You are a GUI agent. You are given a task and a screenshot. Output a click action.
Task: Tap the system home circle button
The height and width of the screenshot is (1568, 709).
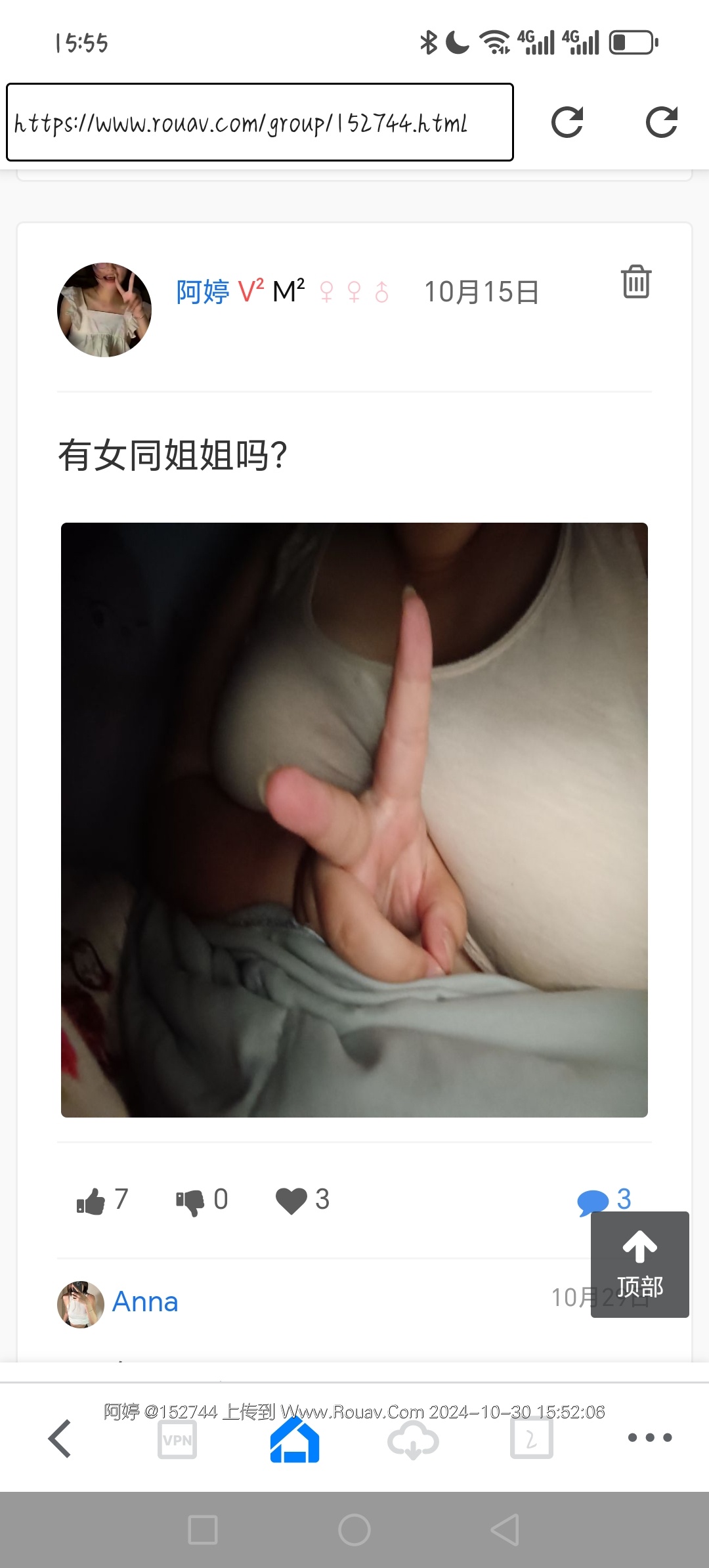click(354, 1530)
